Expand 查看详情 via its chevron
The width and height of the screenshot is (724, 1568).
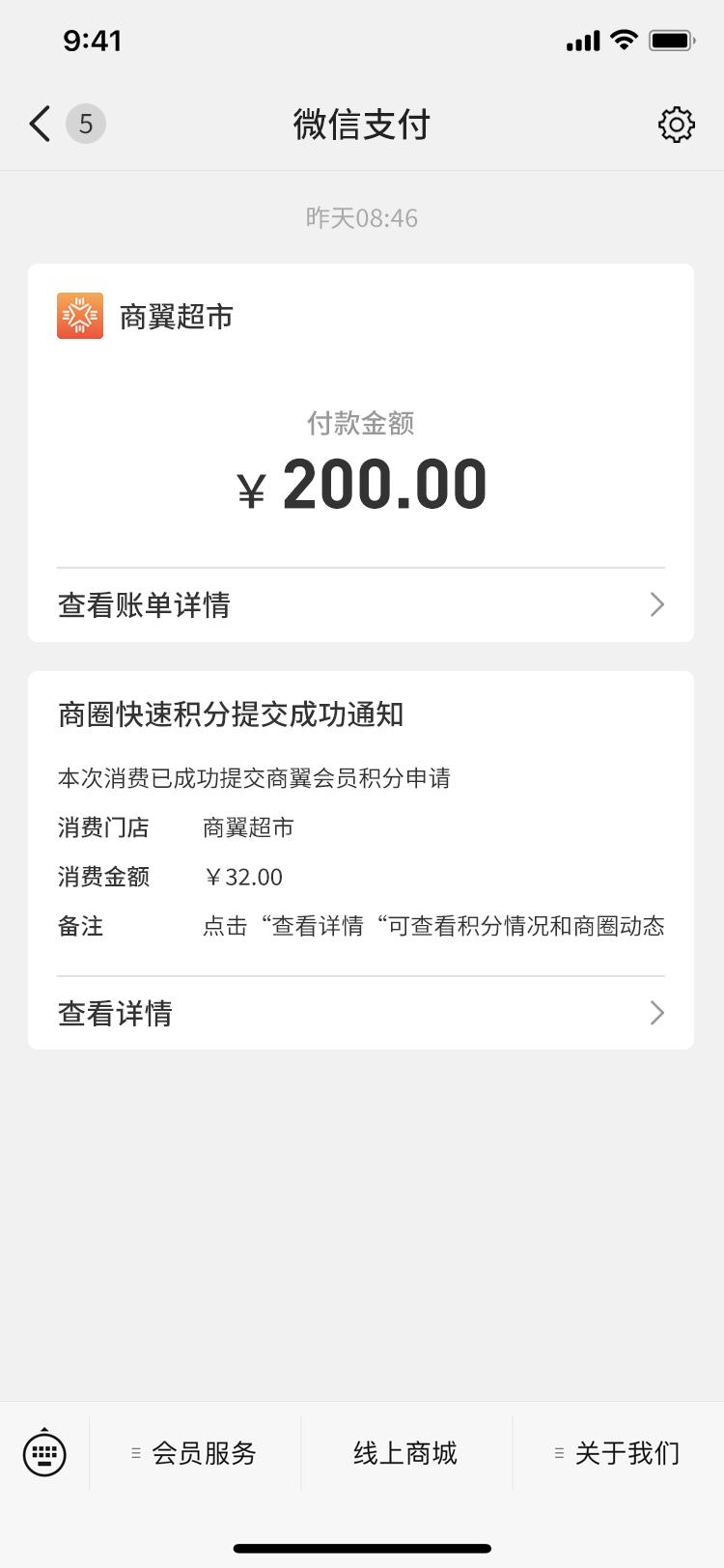[657, 1014]
